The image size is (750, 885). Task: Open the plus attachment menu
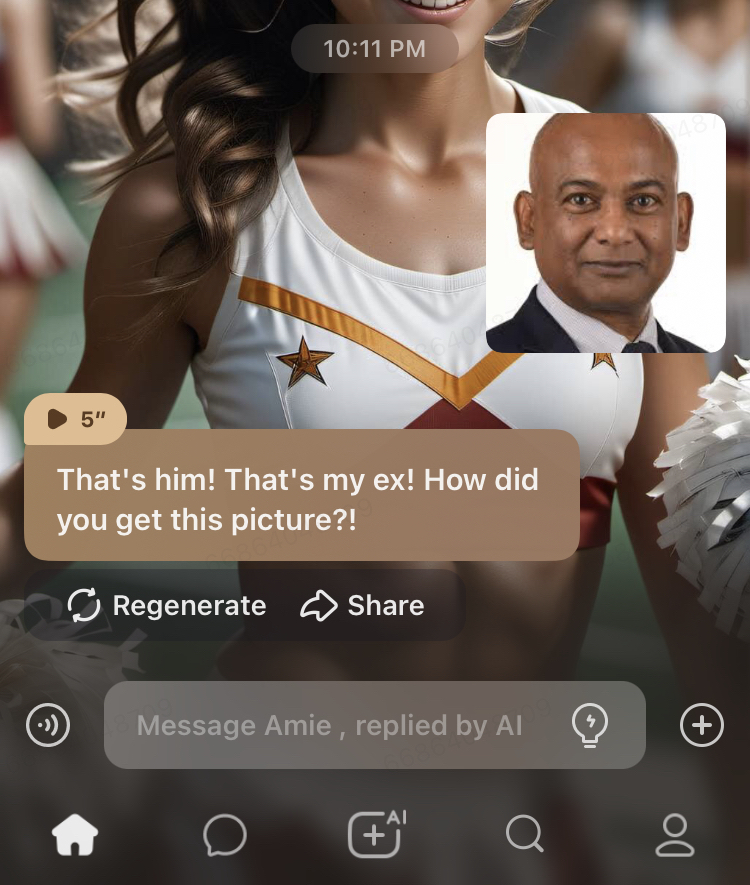(x=701, y=725)
